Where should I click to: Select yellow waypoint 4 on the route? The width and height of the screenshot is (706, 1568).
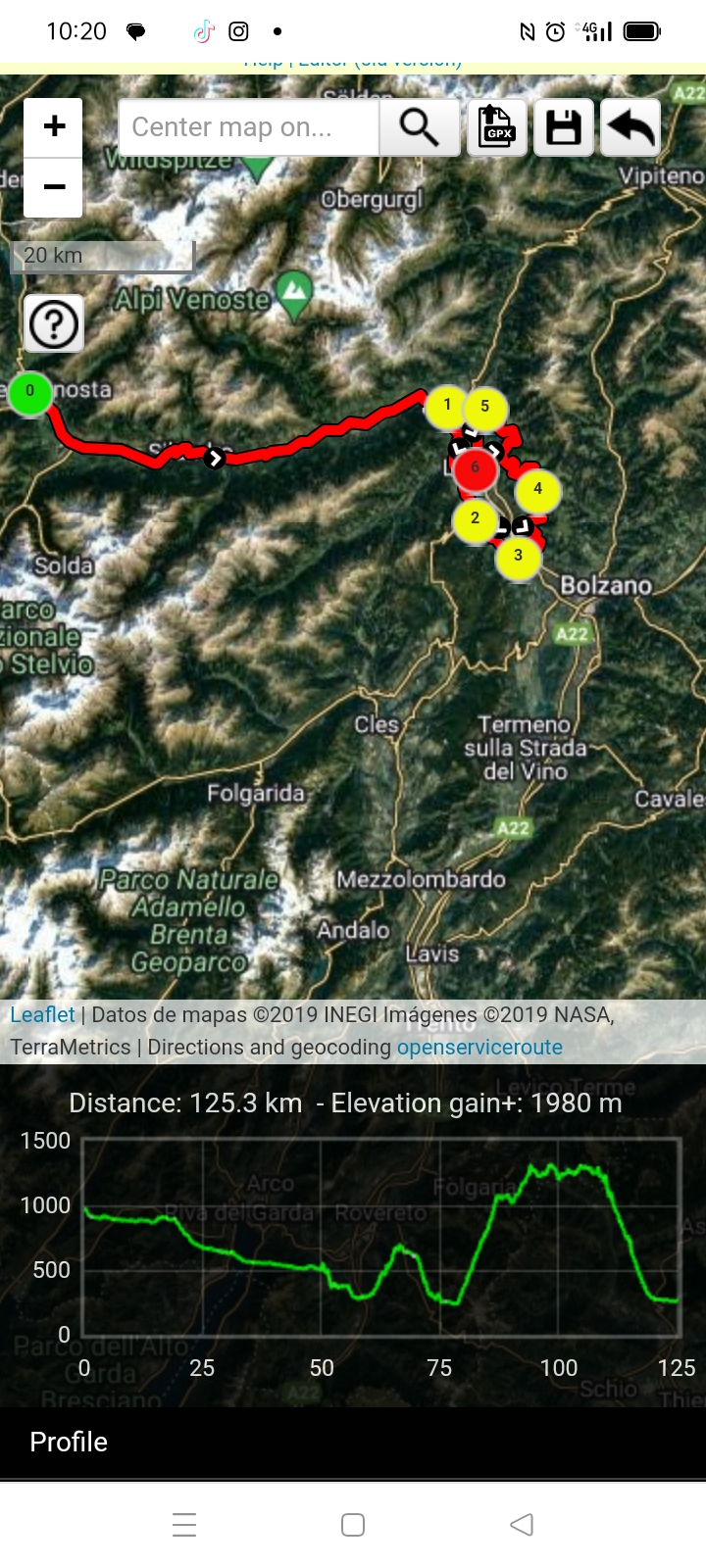[537, 489]
